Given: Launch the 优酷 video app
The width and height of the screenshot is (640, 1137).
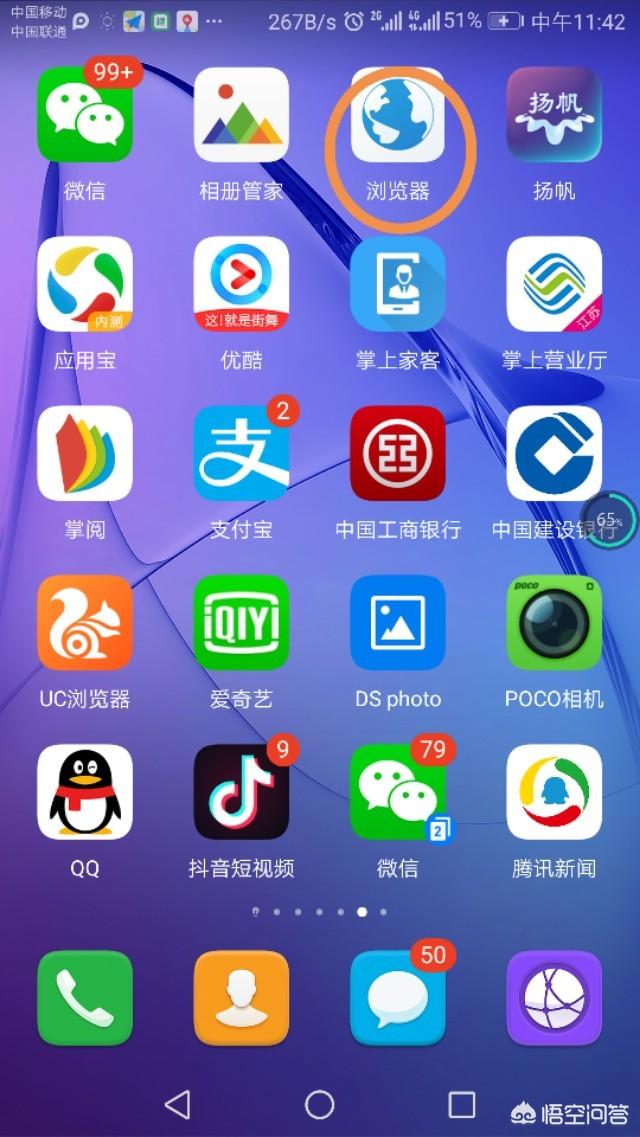Looking at the screenshot, I should coord(241,284).
